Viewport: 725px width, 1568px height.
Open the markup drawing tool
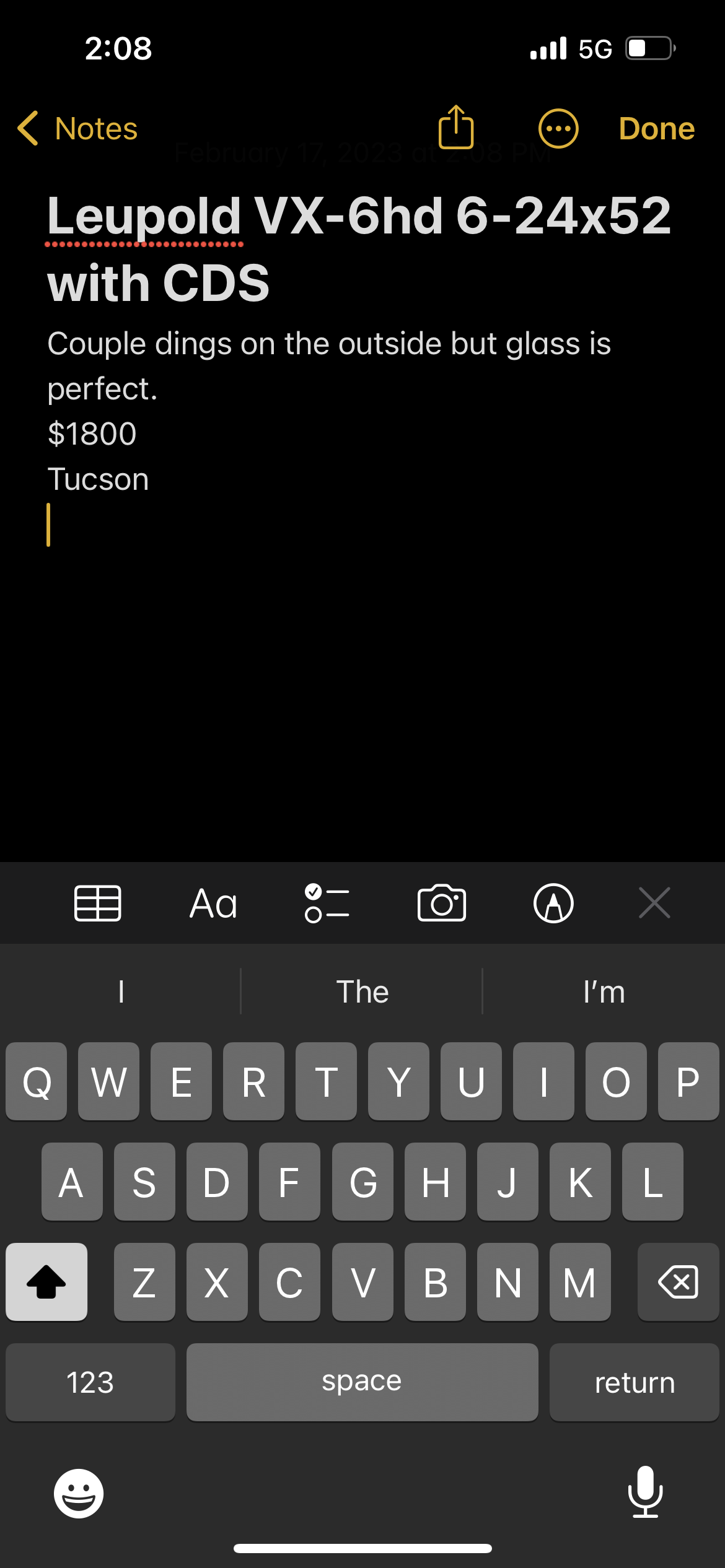553,904
